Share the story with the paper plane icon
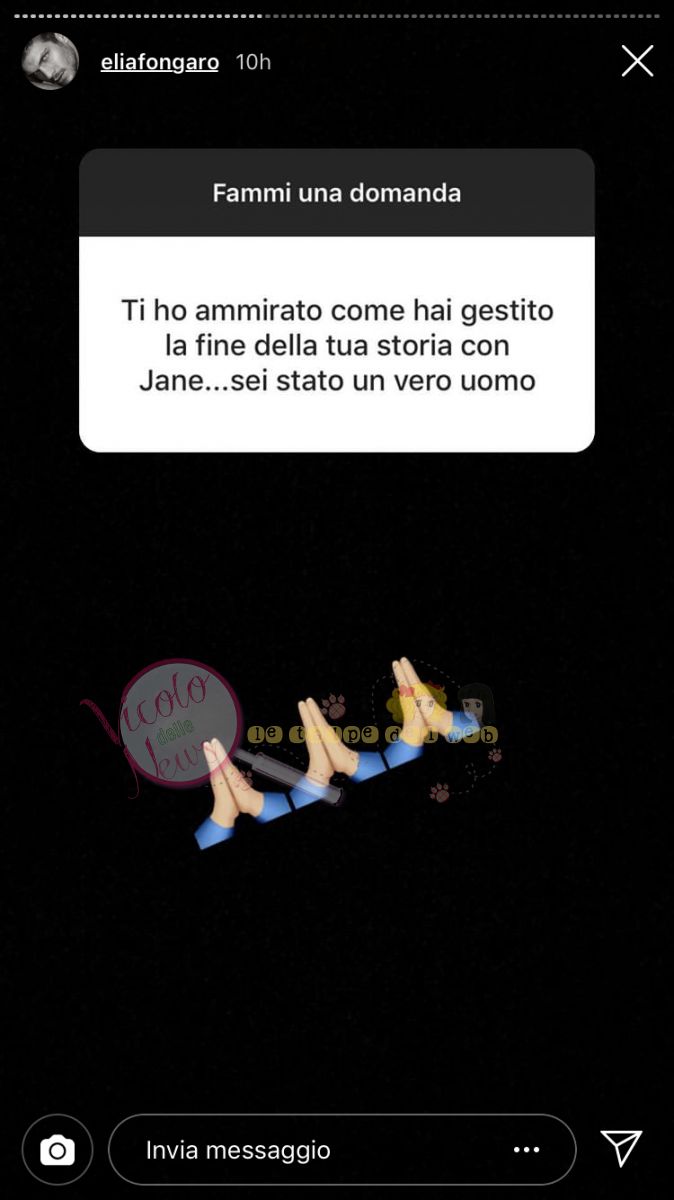674x1200 pixels. pyautogui.click(x=621, y=1149)
